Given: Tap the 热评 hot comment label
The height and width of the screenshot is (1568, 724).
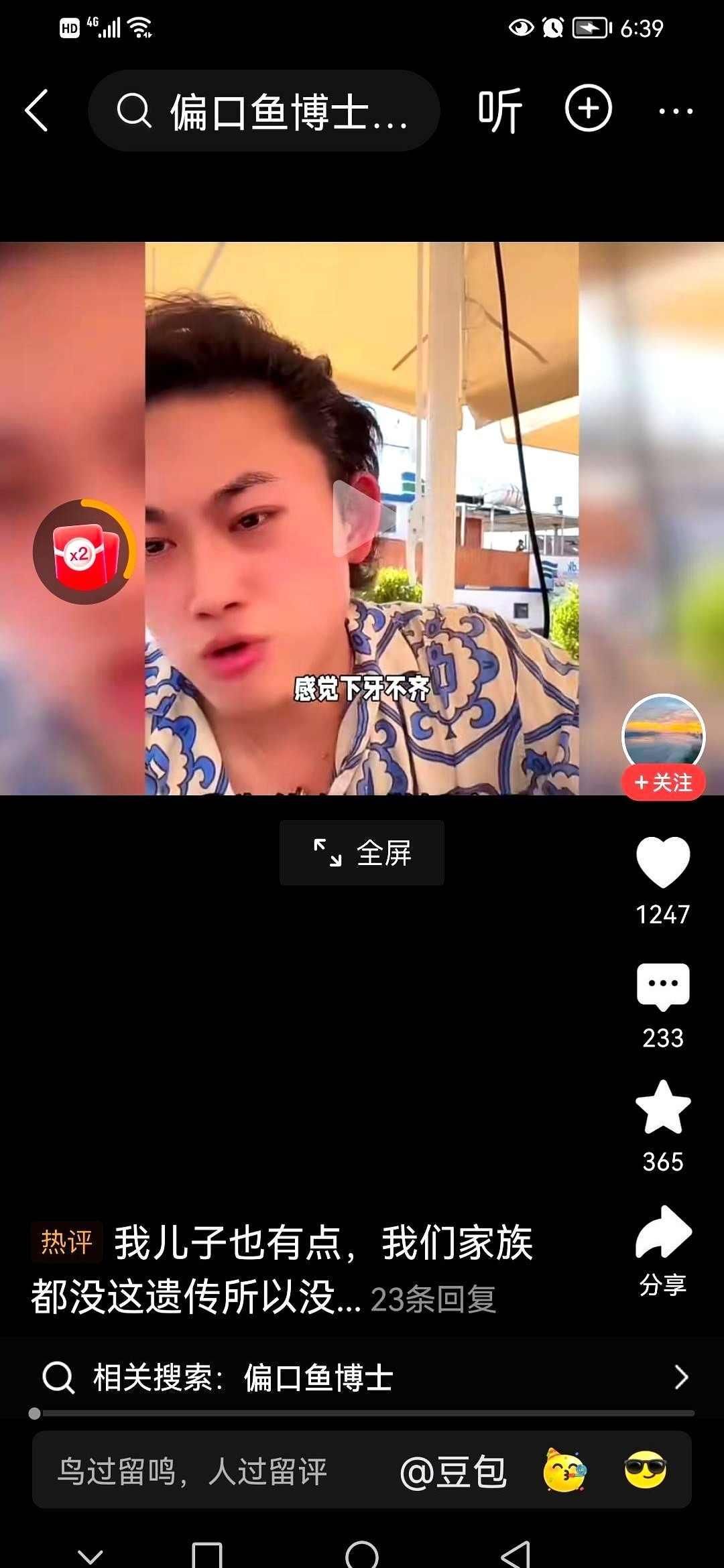Looking at the screenshot, I should [x=67, y=1243].
